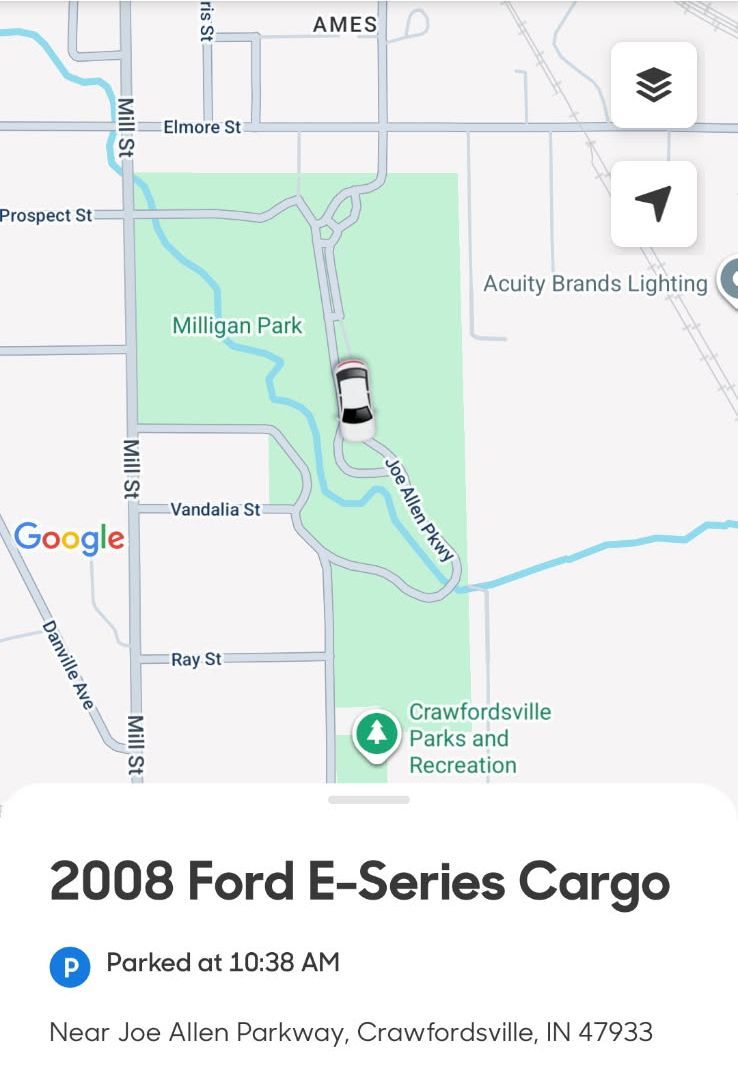Open the map layers button
The image size is (738, 1077).
[x=653, y=85]
